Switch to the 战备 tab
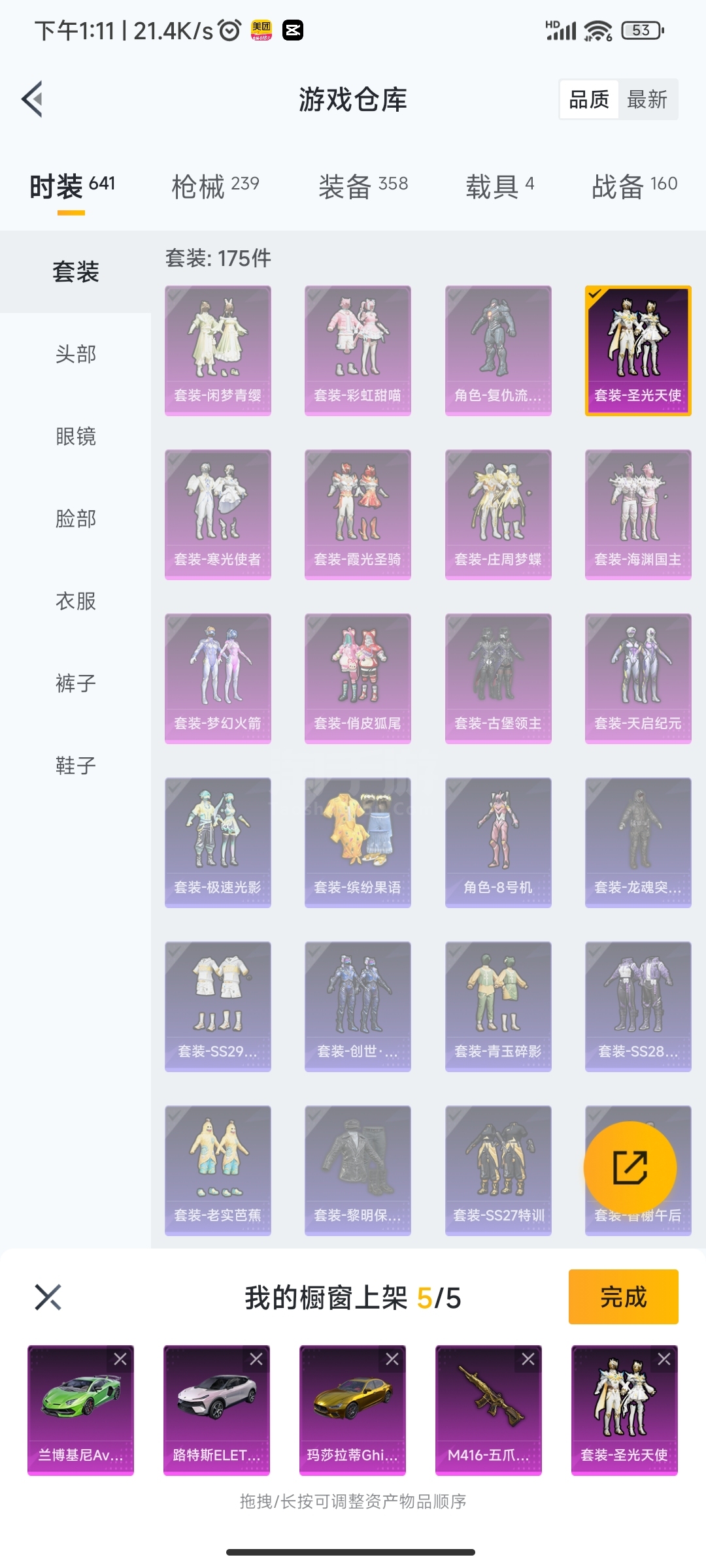This screenshot has height=1568, width=706. (634, 186)
